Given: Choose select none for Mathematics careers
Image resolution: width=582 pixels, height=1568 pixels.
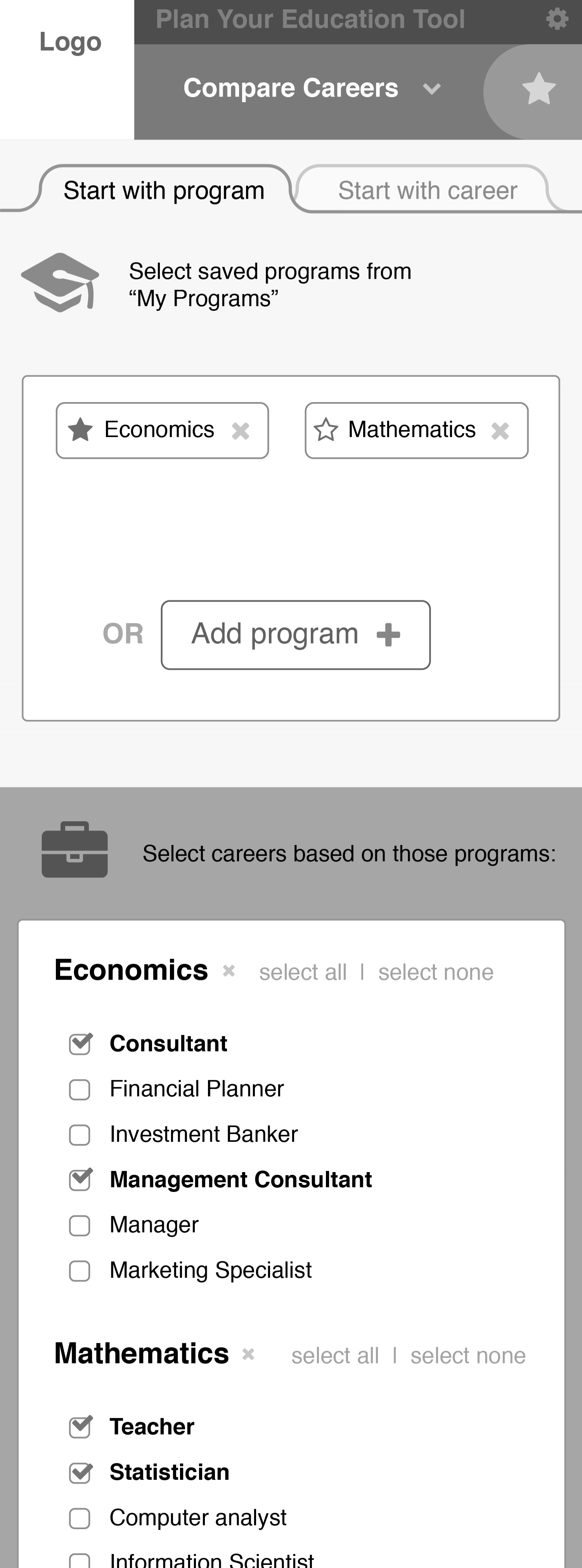Looking at the screenshot, I should tap(468, 1356).
